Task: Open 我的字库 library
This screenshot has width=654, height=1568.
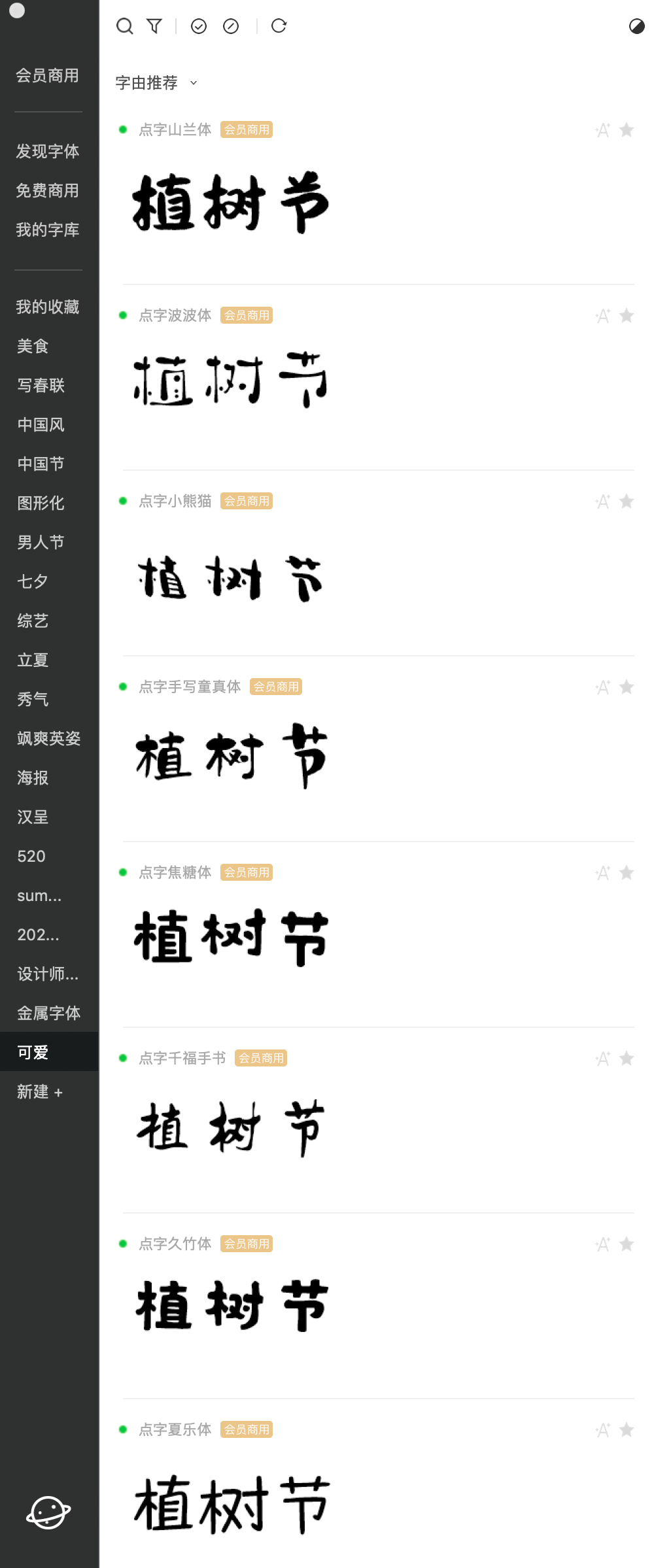Action: tap(48, 230)
